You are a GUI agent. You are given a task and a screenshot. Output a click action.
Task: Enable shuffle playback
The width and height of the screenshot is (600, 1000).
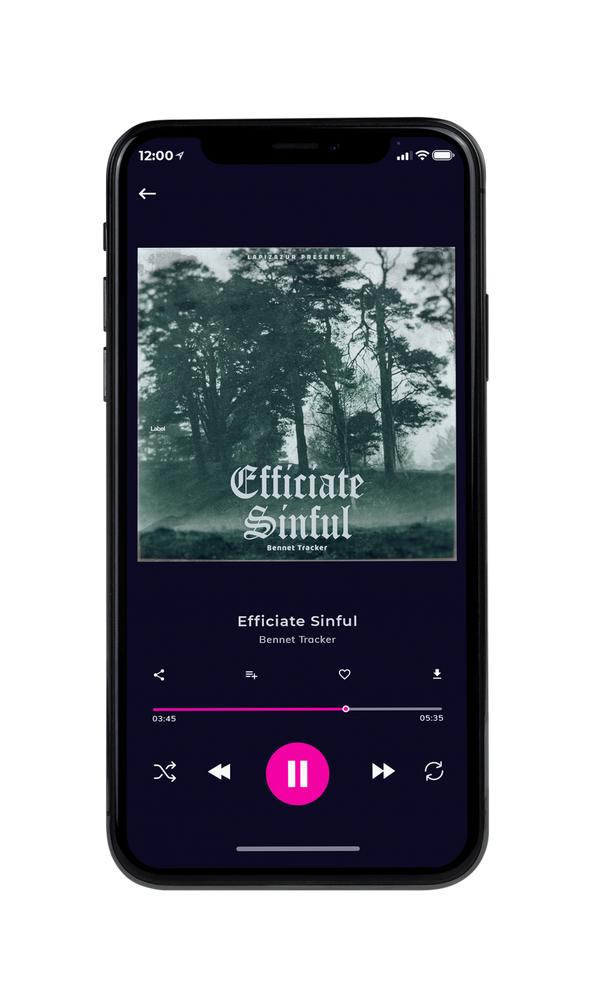coord(165,772)
